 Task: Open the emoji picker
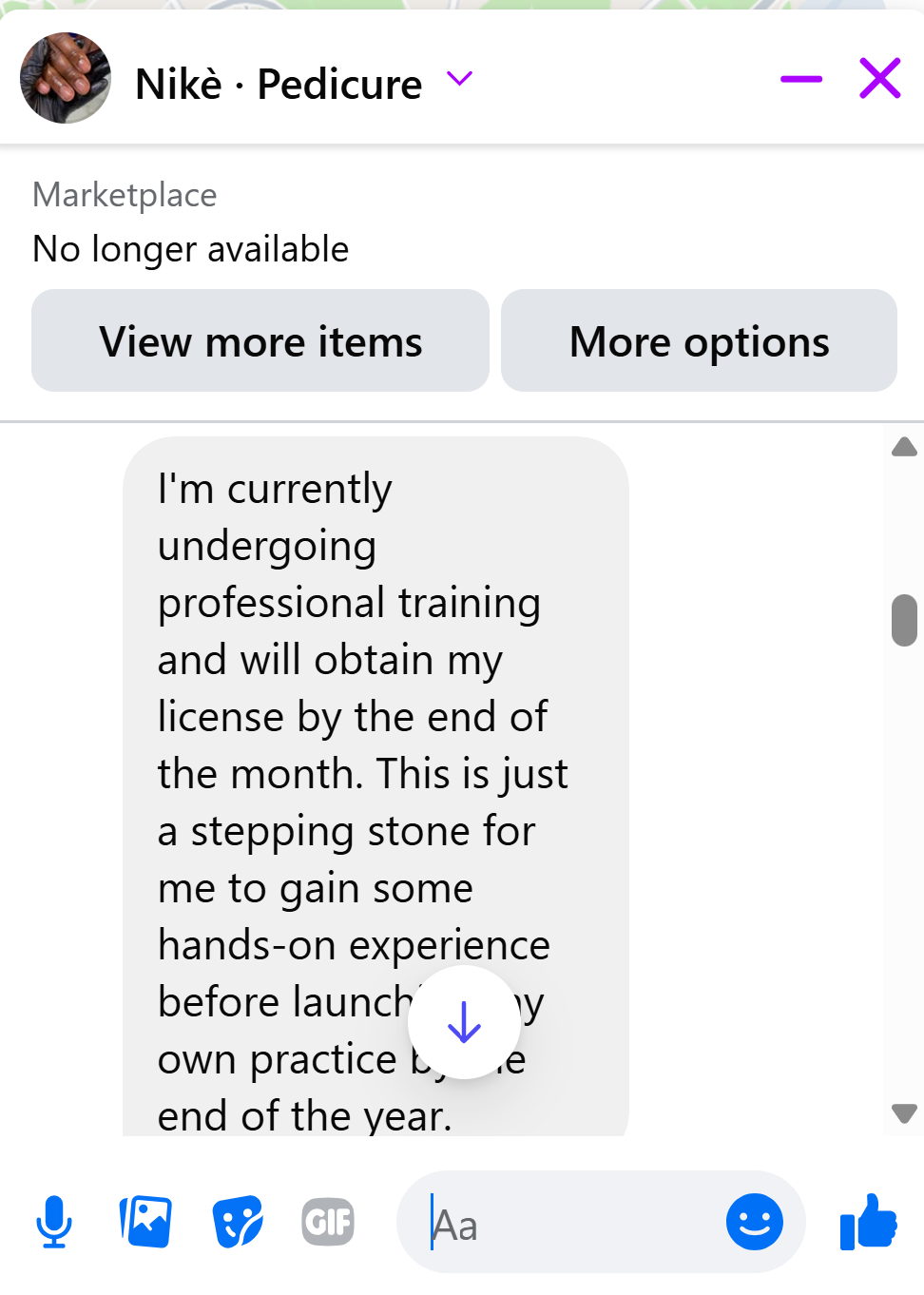(x=755, y=1222)
